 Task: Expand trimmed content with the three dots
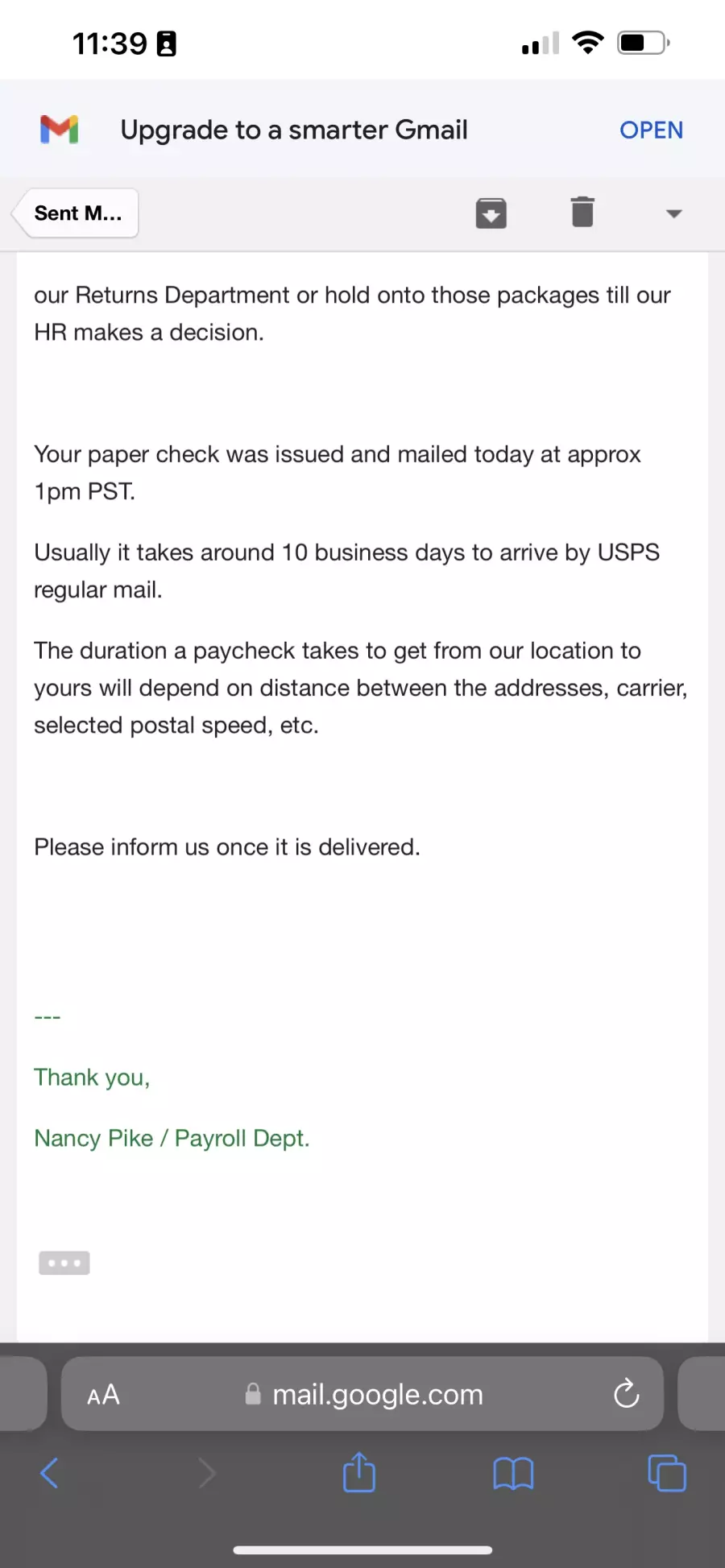[x=64, y=1263]
